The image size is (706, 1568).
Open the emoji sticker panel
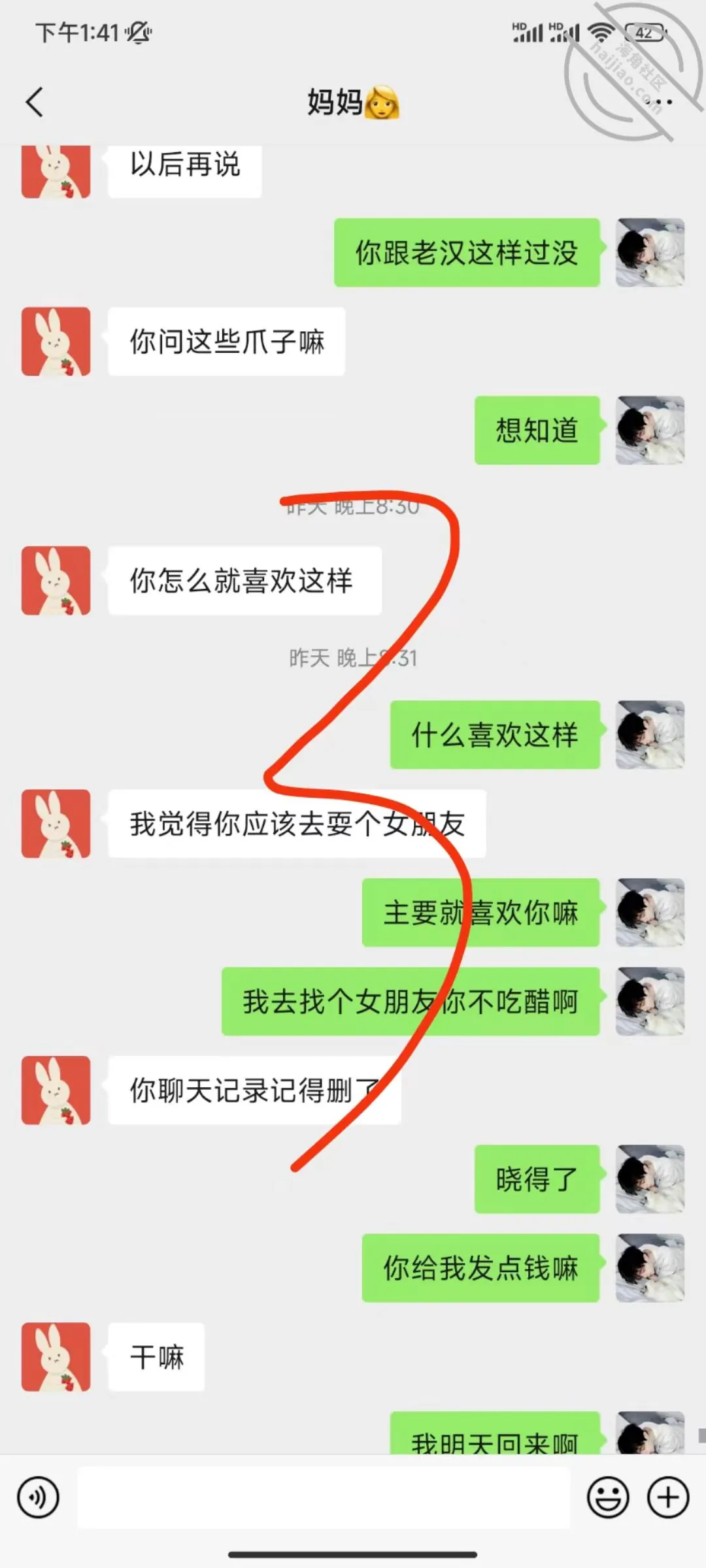click(x=608, y=1497)
